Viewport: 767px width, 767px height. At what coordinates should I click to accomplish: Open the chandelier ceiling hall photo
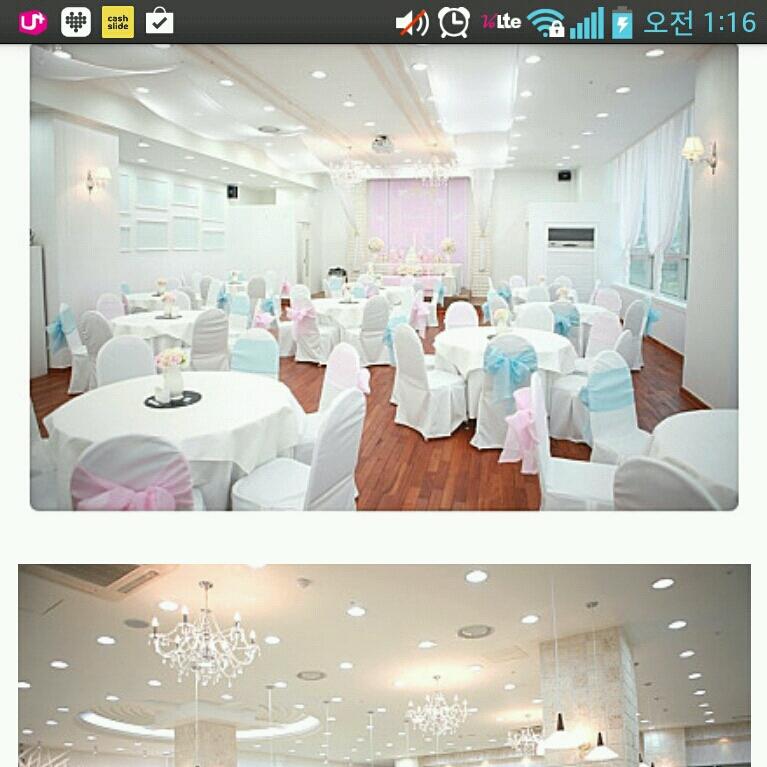pos(384,665)
